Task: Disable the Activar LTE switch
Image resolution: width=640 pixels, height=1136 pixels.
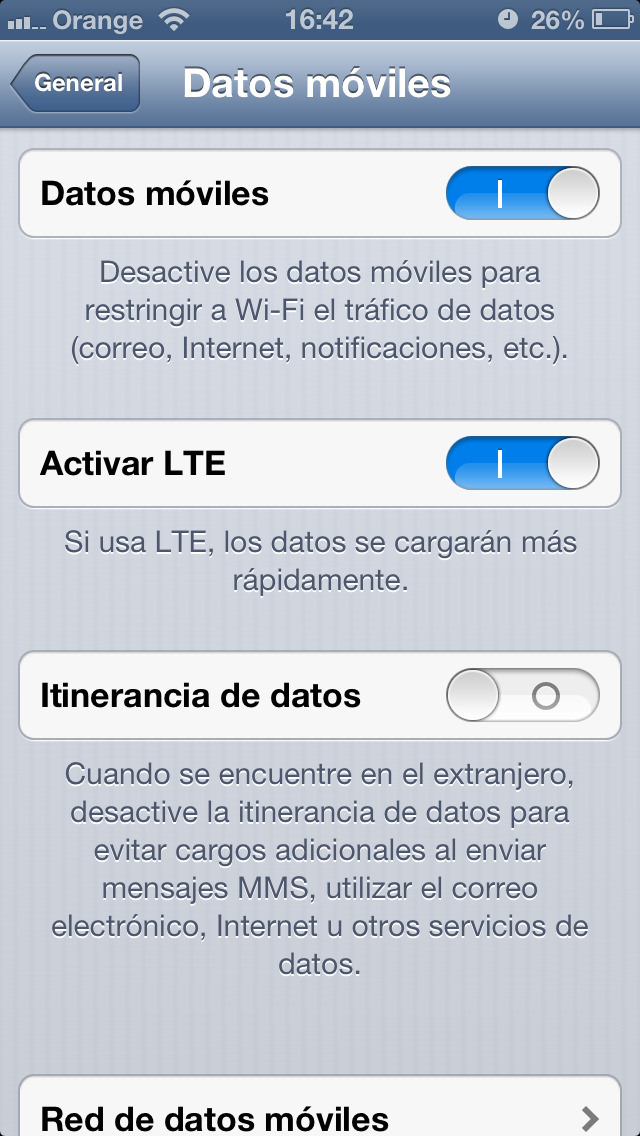Action: 522,464
